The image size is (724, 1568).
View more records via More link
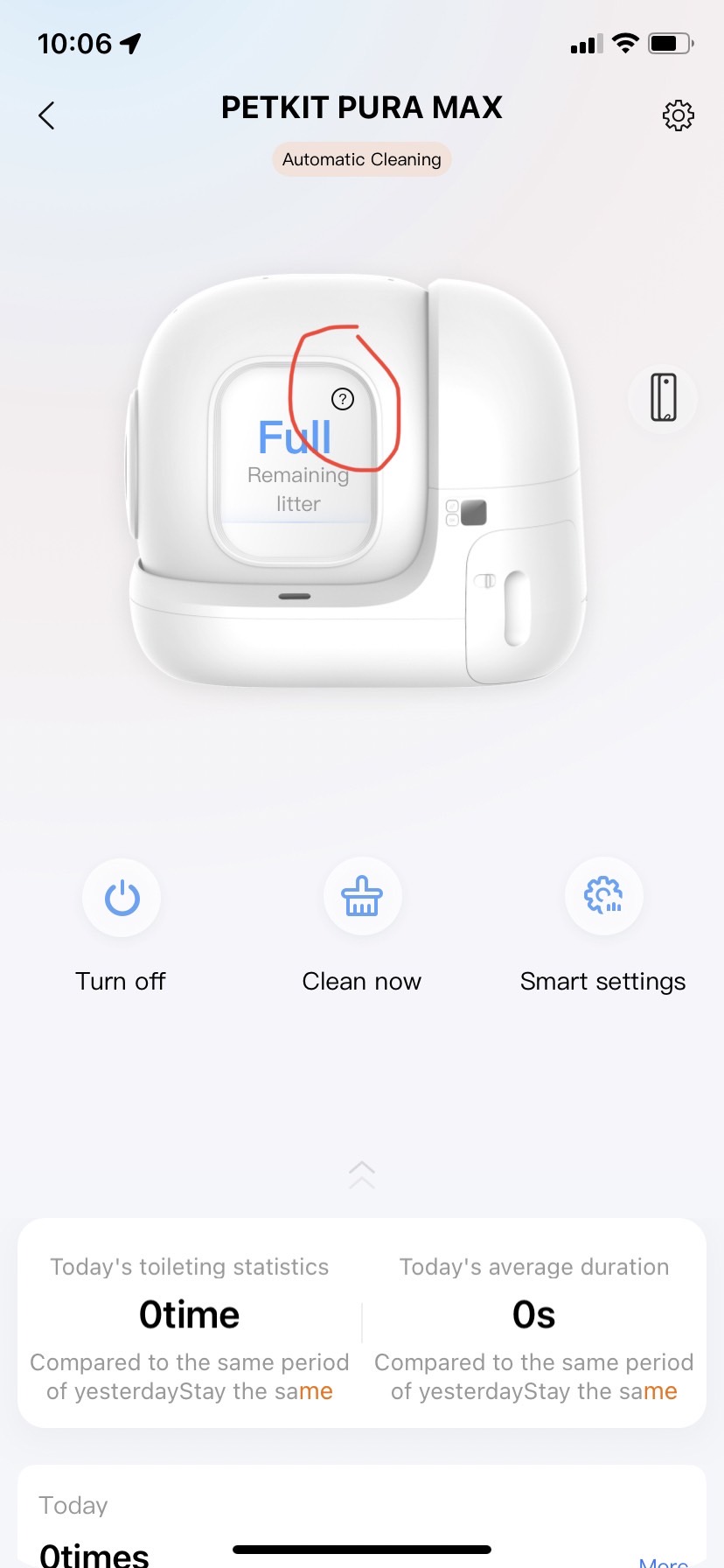663,1561
